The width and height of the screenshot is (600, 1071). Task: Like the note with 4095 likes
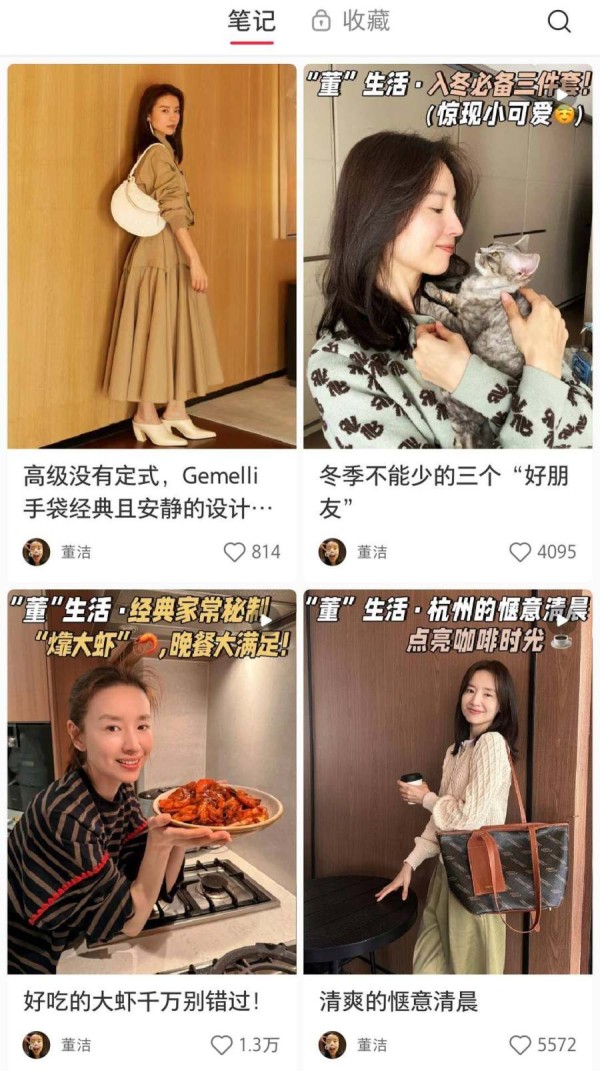(x=520, y=552)
